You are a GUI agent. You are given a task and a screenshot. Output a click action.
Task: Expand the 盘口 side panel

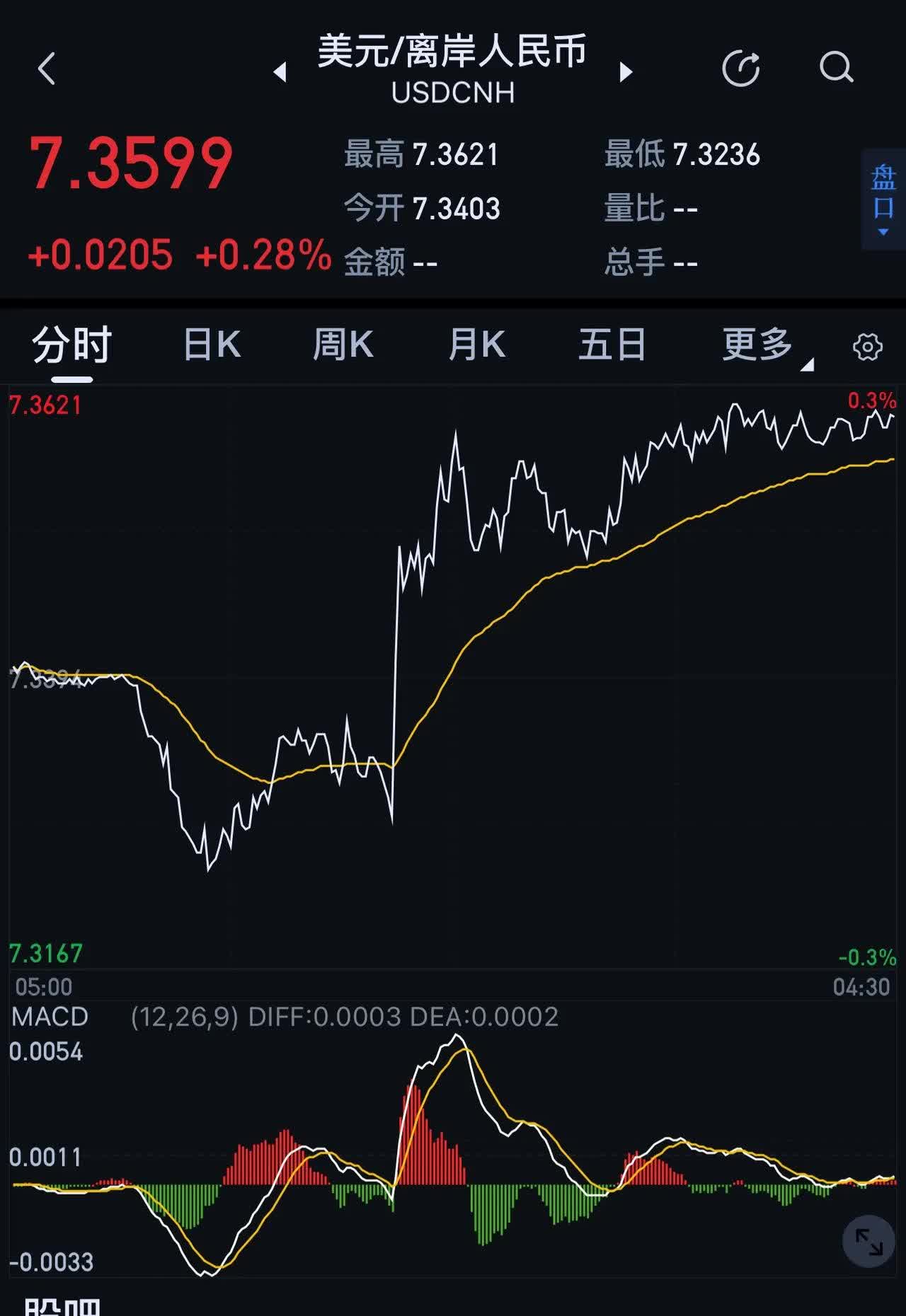click(883, 200)
